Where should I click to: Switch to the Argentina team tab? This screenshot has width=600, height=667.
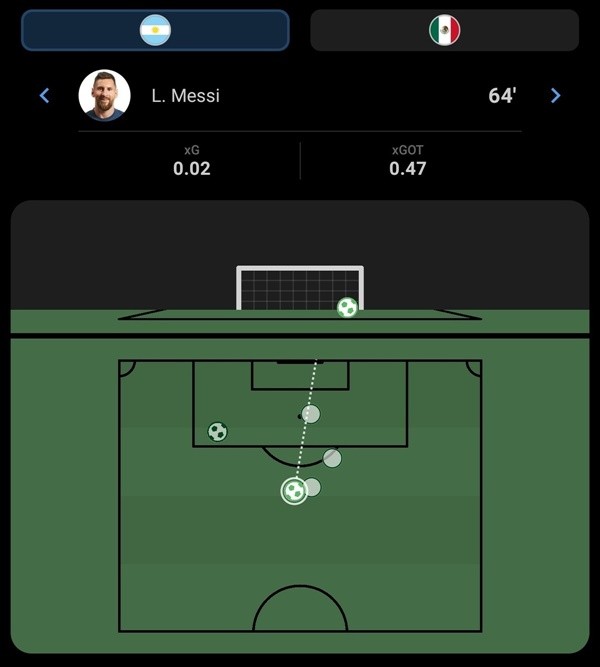point(155,30)
